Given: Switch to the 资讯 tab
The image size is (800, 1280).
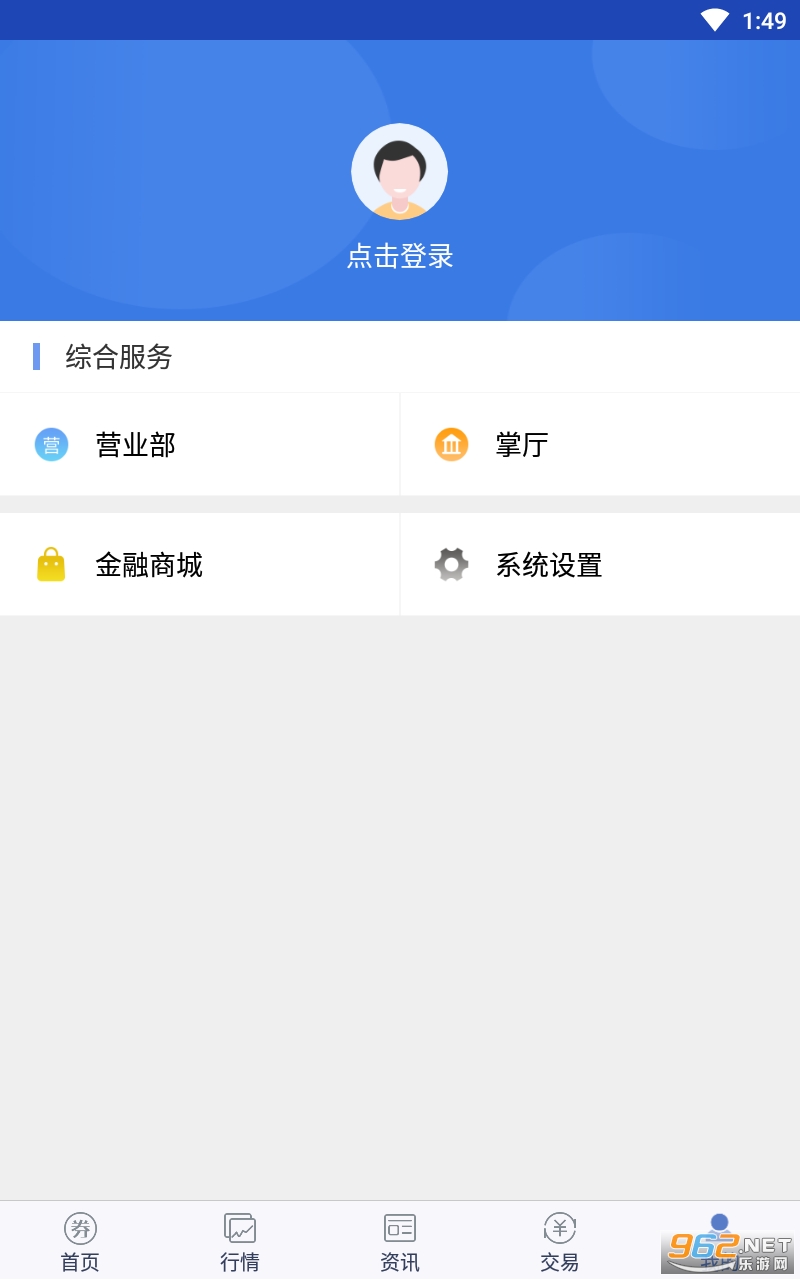Looking at the screenshot, I should 400,1241.
